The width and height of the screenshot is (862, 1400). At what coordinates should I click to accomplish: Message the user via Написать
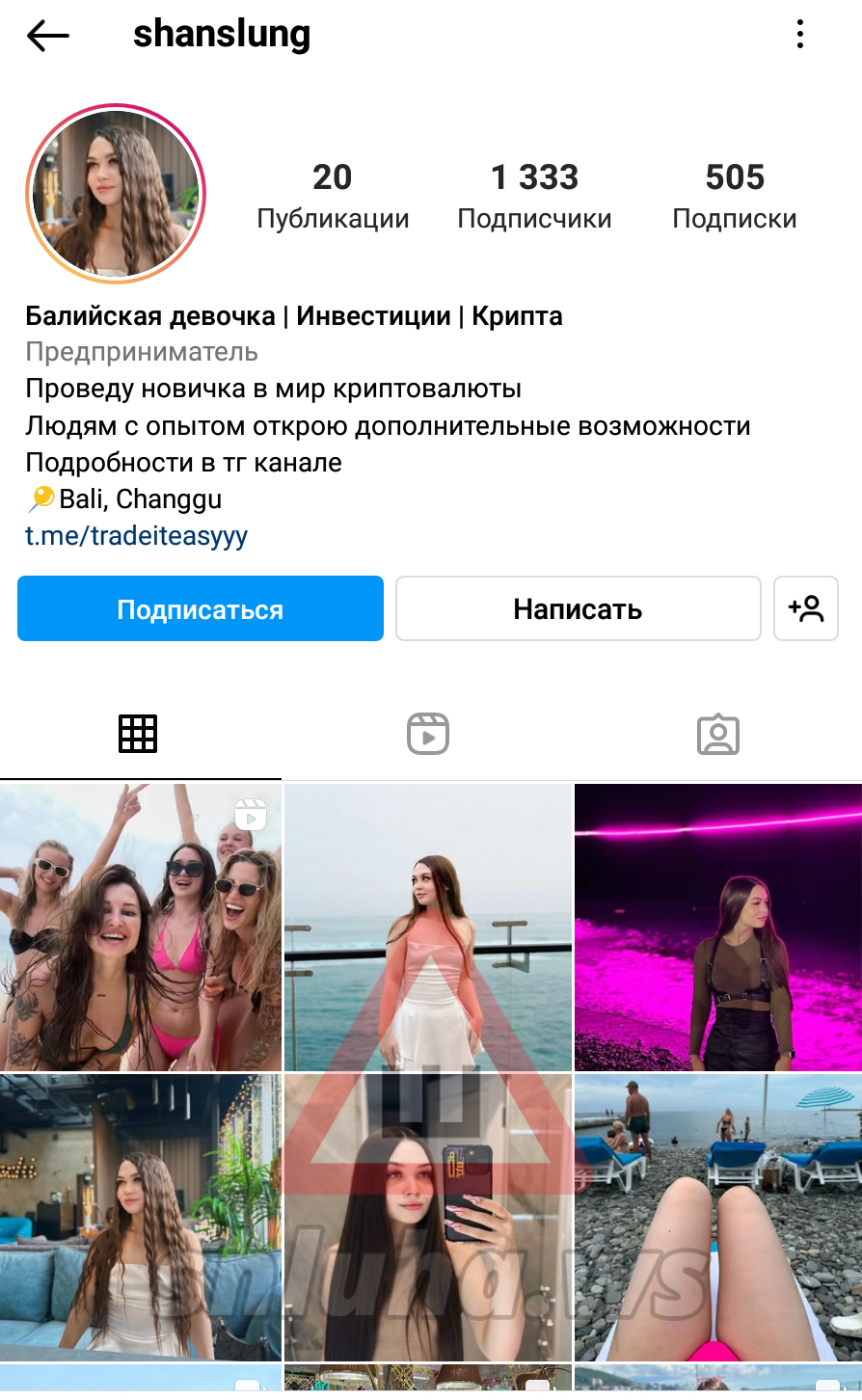[578, 608]
